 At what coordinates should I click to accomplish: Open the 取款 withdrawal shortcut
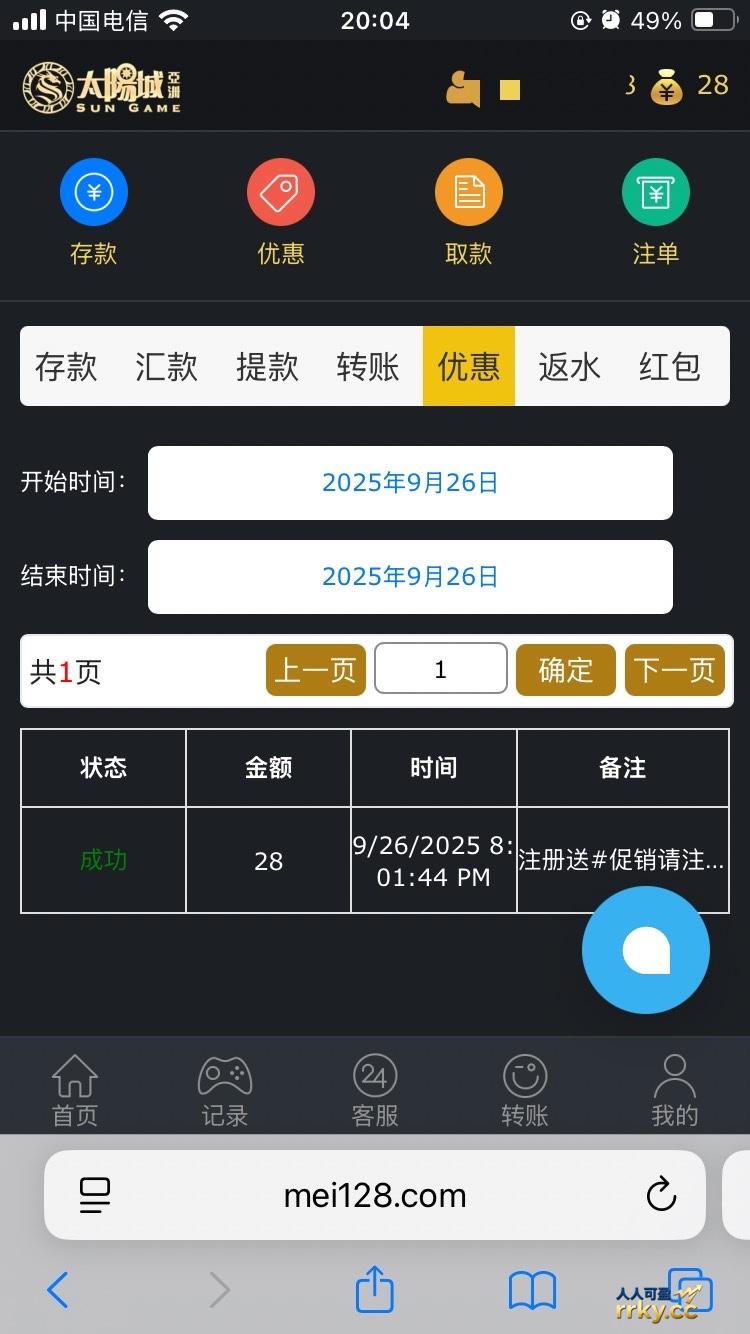click(x=469, y=192)
